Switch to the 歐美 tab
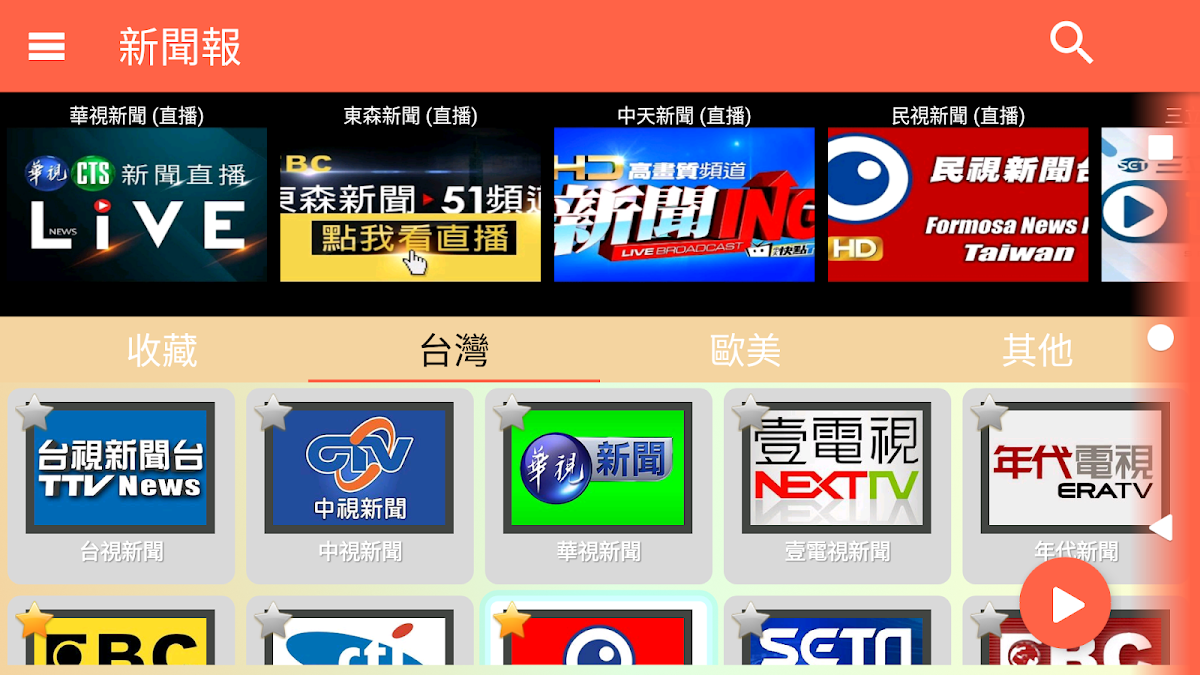 click(x=745, y=350)
